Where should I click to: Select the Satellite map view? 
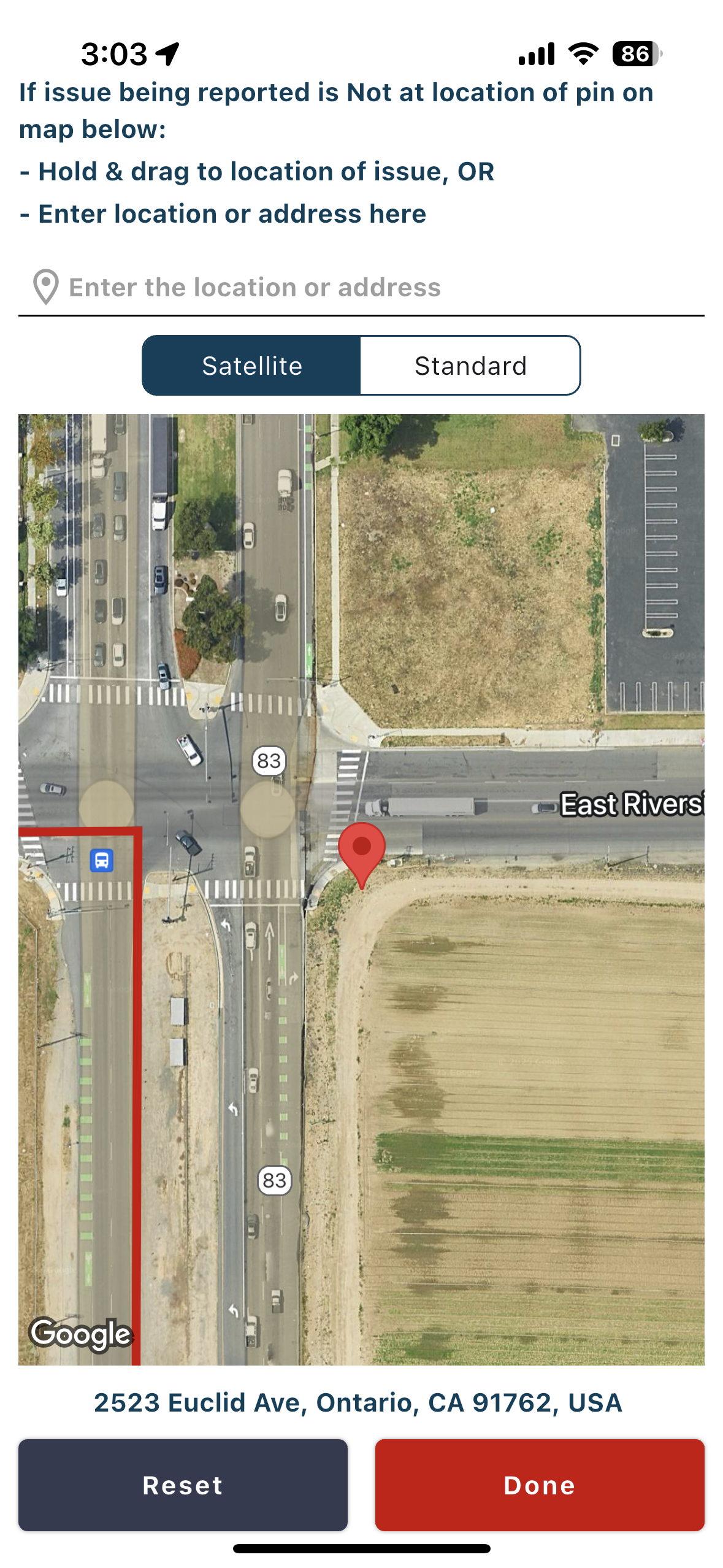[x=251, y=366]
